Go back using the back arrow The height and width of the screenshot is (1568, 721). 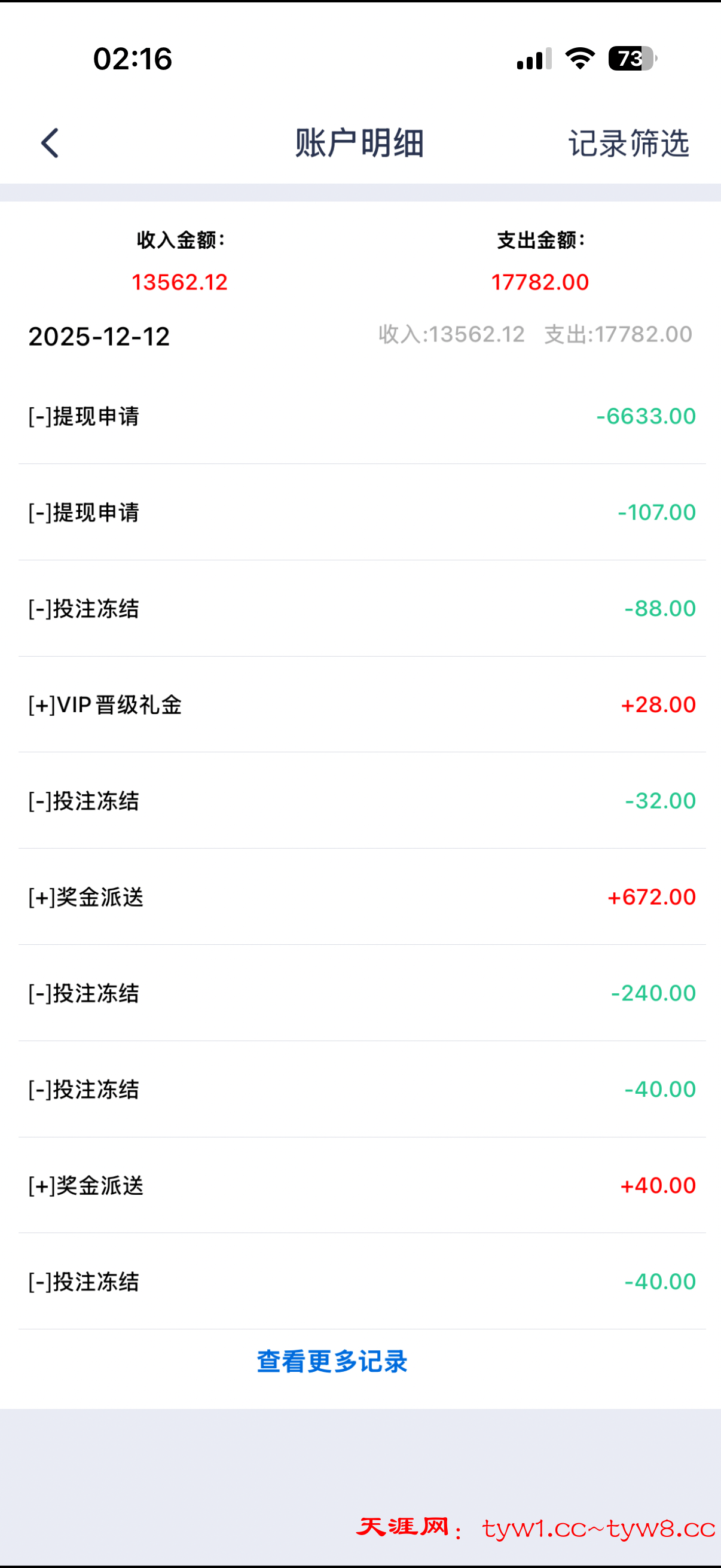[50, 143]
